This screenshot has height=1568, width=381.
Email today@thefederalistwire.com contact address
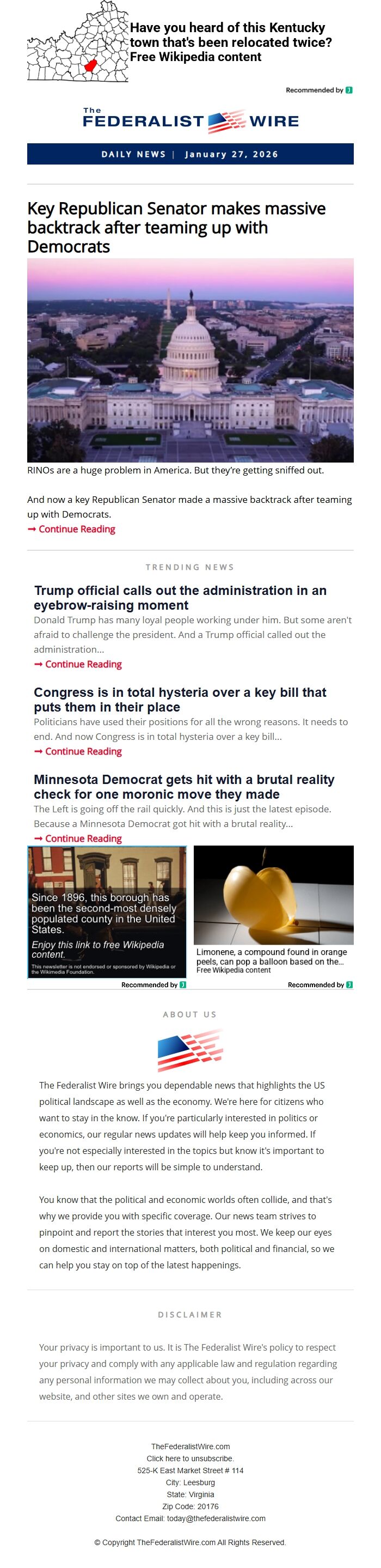pyautogui.click(x=216, y=1518)
